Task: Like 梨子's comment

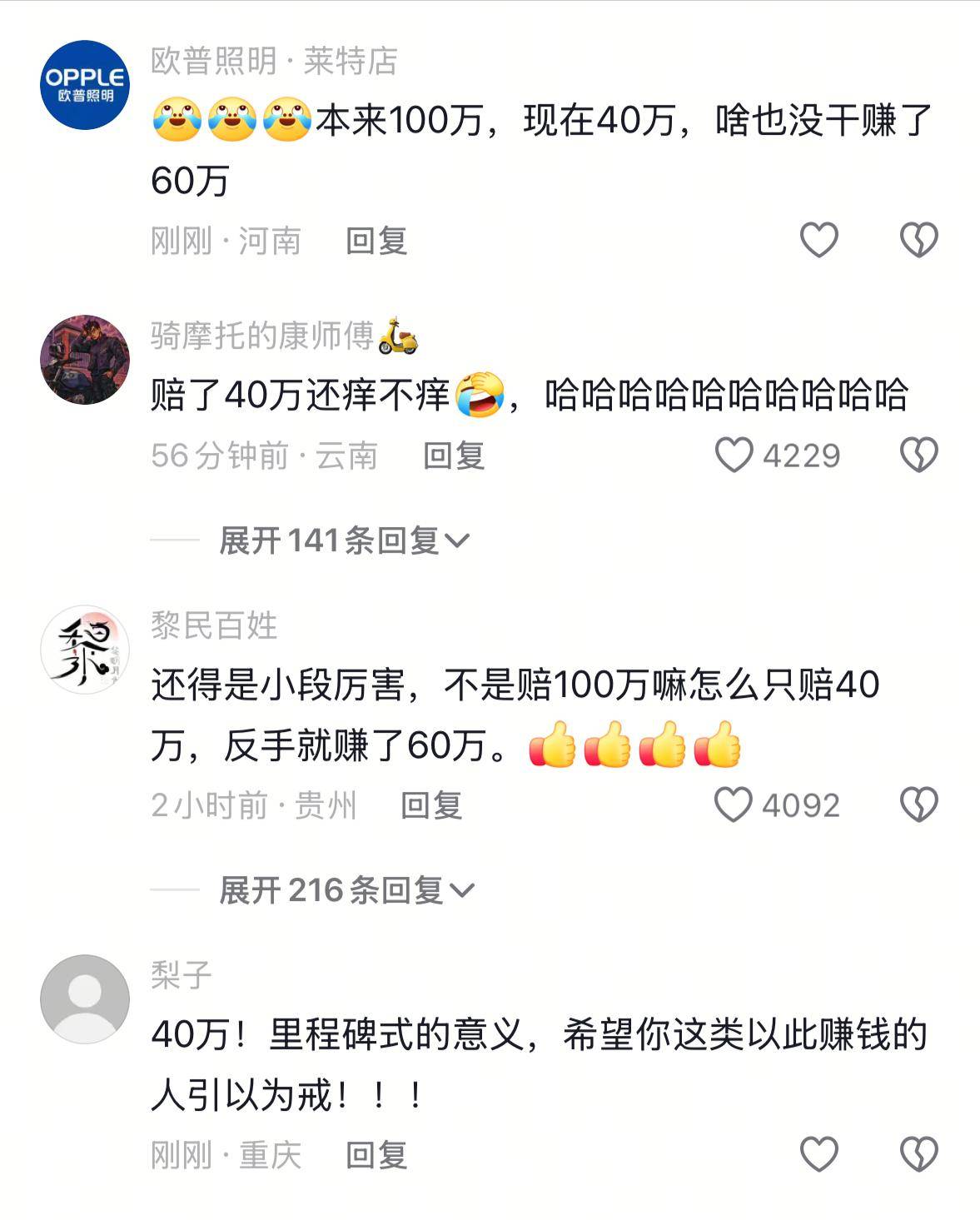Action: coord(818,1155)
